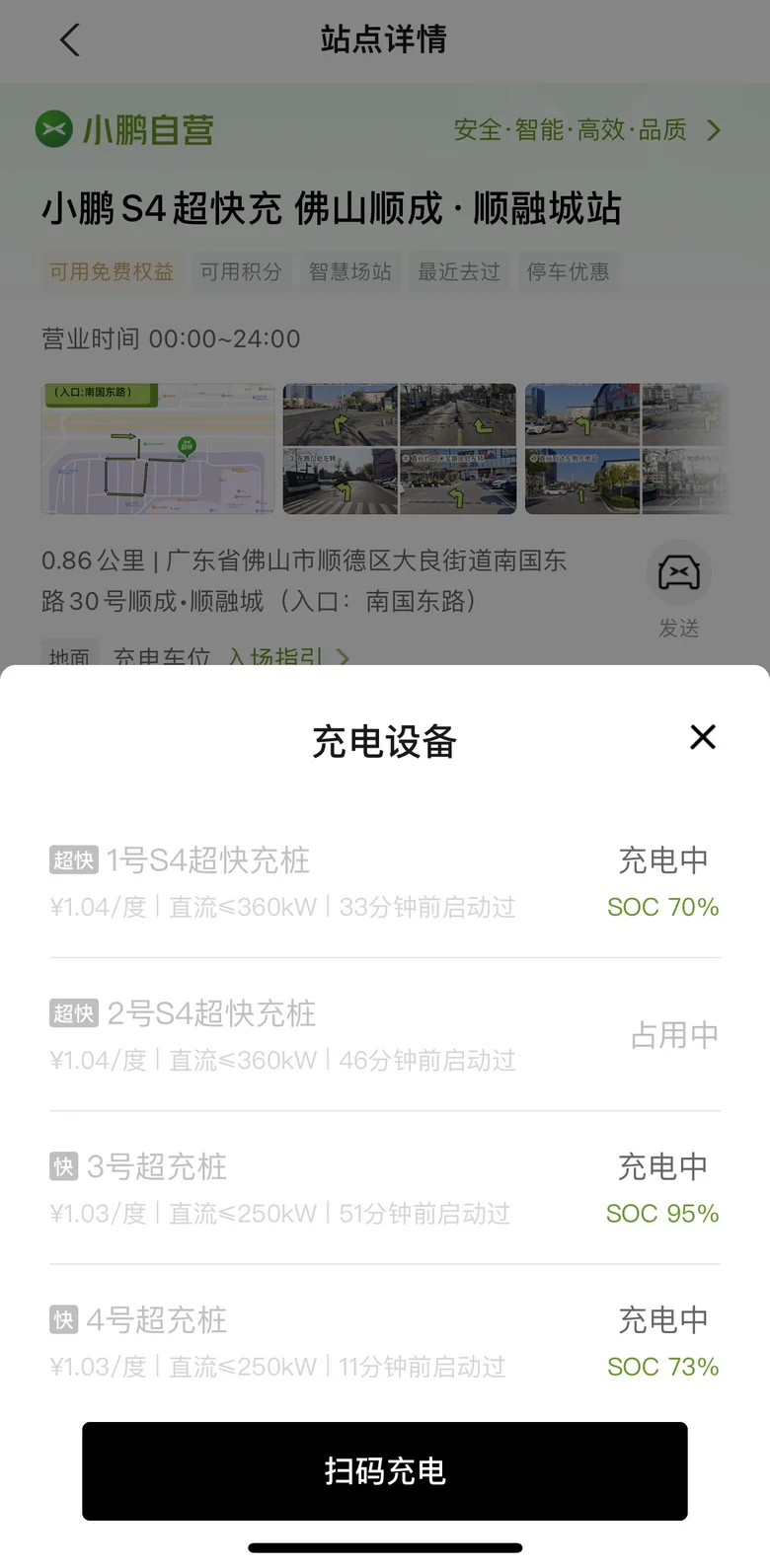Open the 3号超充桩 row
The height and width of the screenshot is (1568, 770).
[385, 1188]
